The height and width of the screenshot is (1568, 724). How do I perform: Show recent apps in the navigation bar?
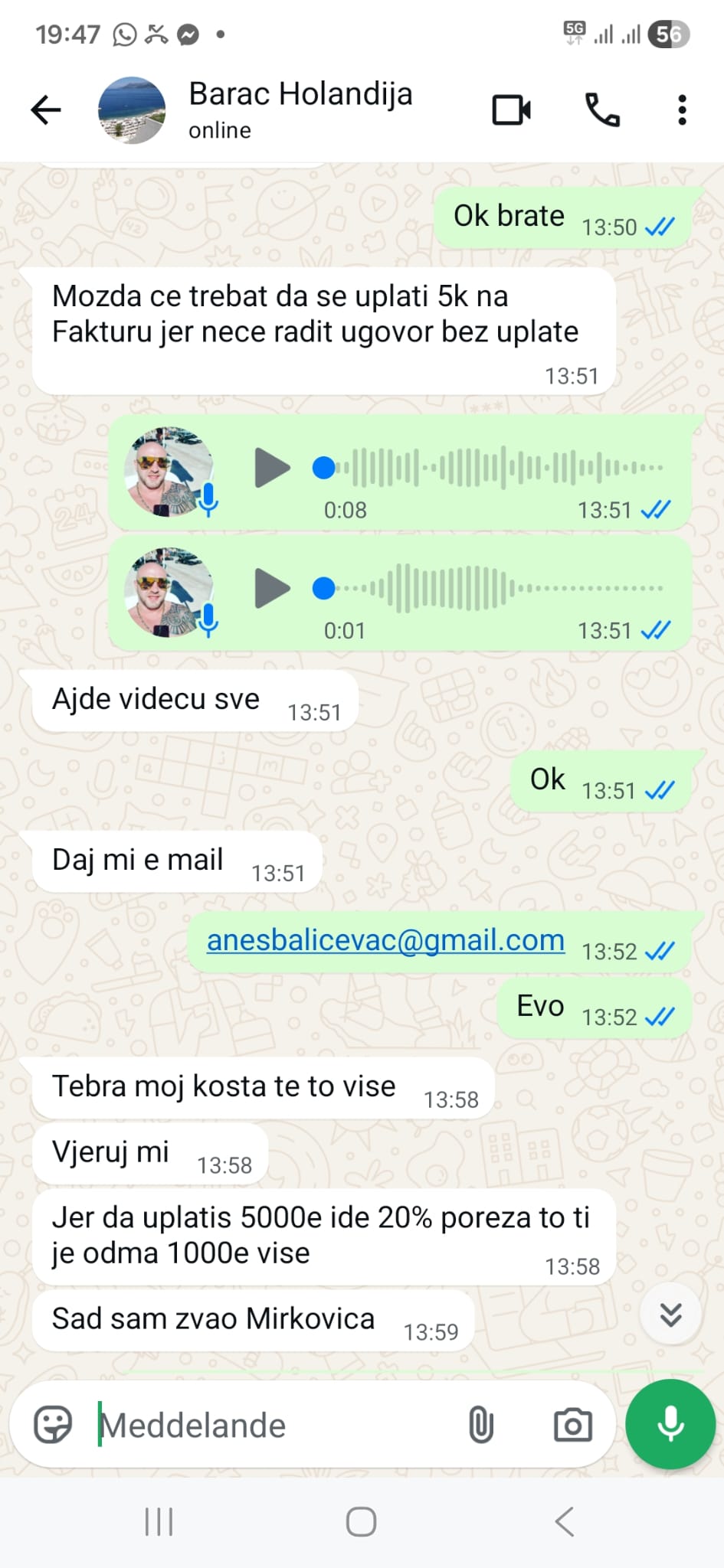pyautogui.click(x=159, y=1522)
